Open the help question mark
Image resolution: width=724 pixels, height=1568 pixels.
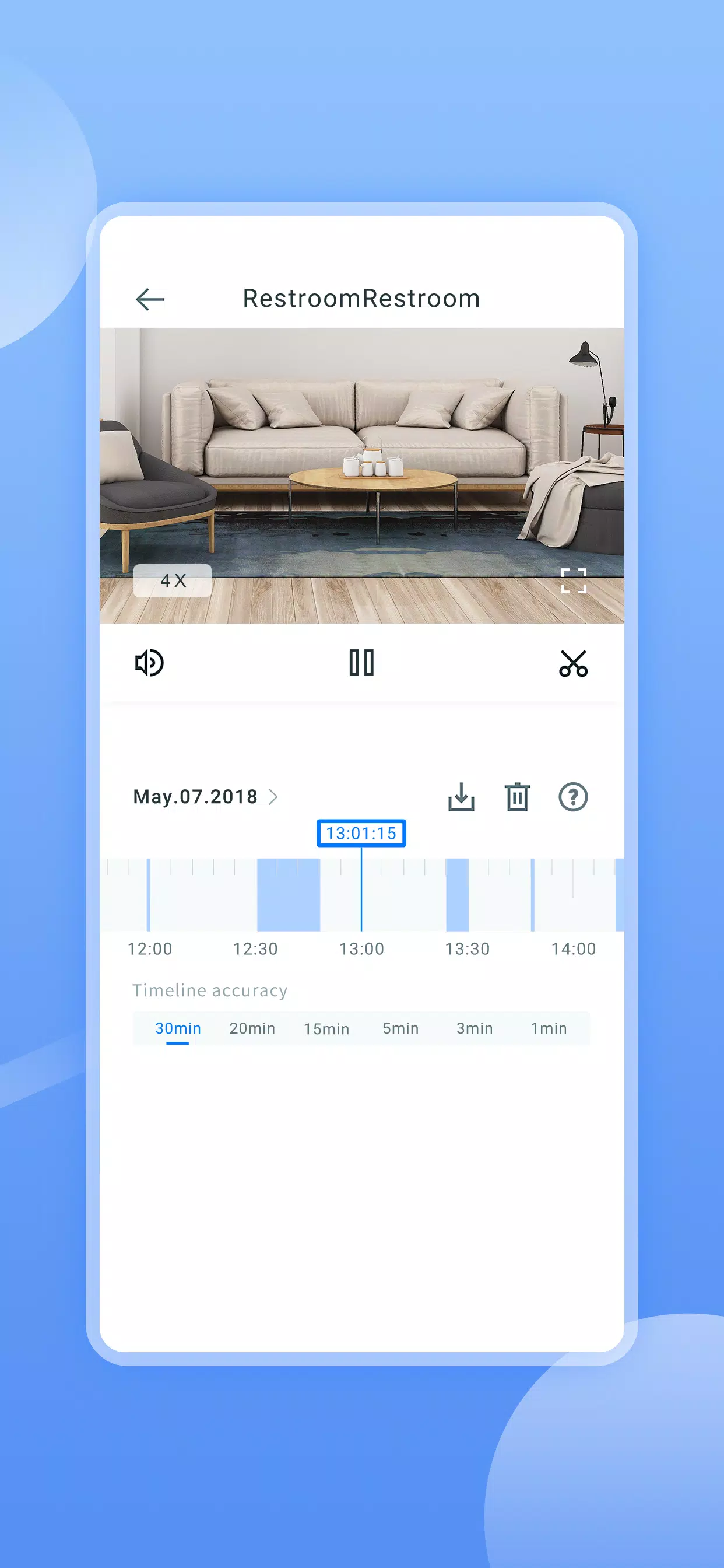[573, 797]
